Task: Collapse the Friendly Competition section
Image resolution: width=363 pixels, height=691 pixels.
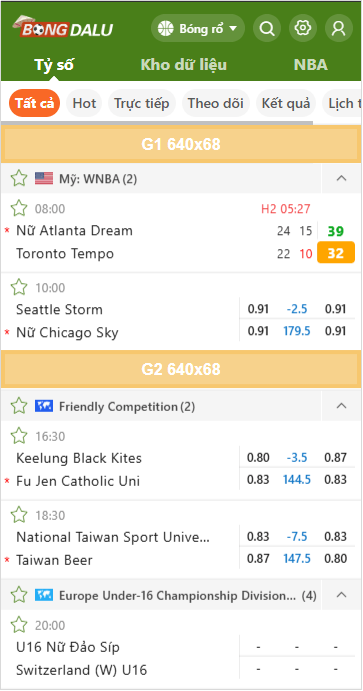Action: pyautogui.click(x=341, y=406)
